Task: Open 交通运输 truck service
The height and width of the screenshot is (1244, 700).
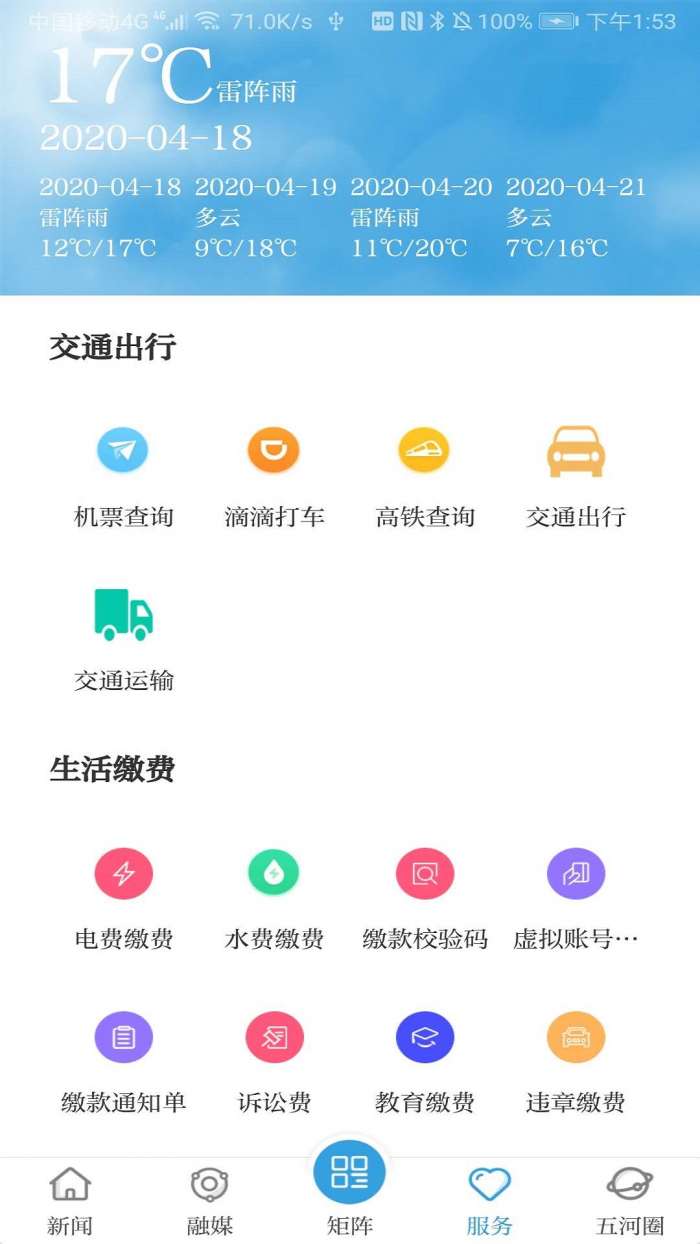Action: click(123, 640)
